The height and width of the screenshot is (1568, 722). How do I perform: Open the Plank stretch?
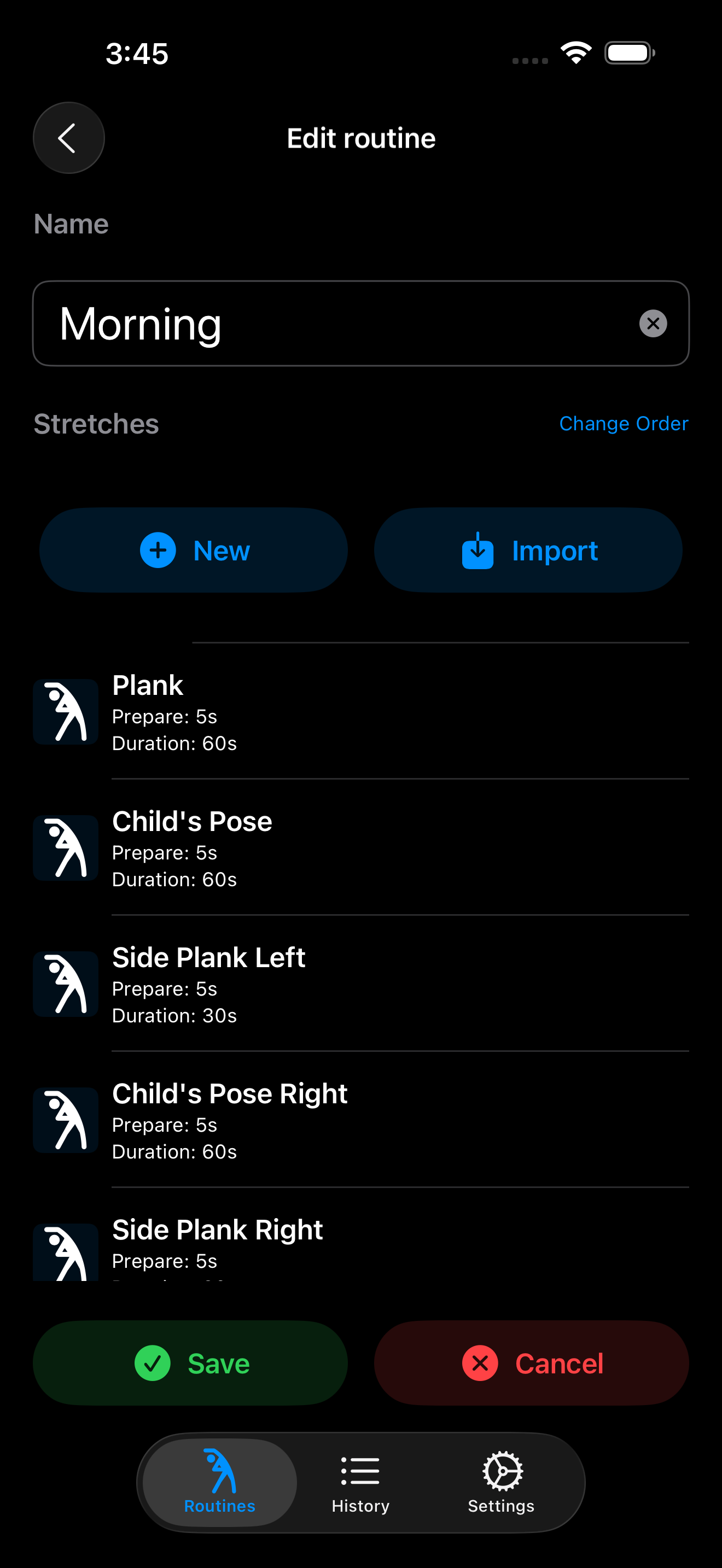click(360, 712)
